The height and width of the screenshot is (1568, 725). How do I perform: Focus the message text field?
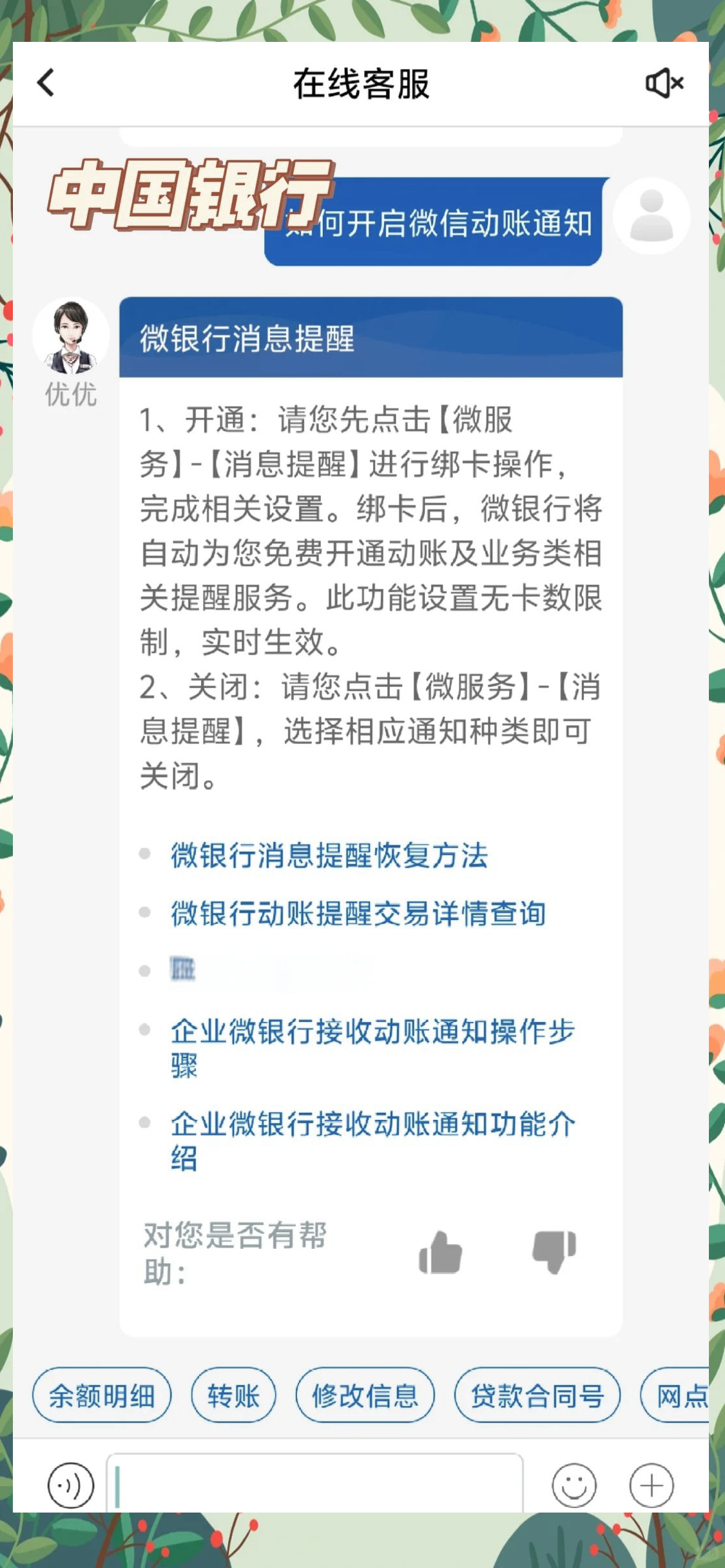point(314,1485)
